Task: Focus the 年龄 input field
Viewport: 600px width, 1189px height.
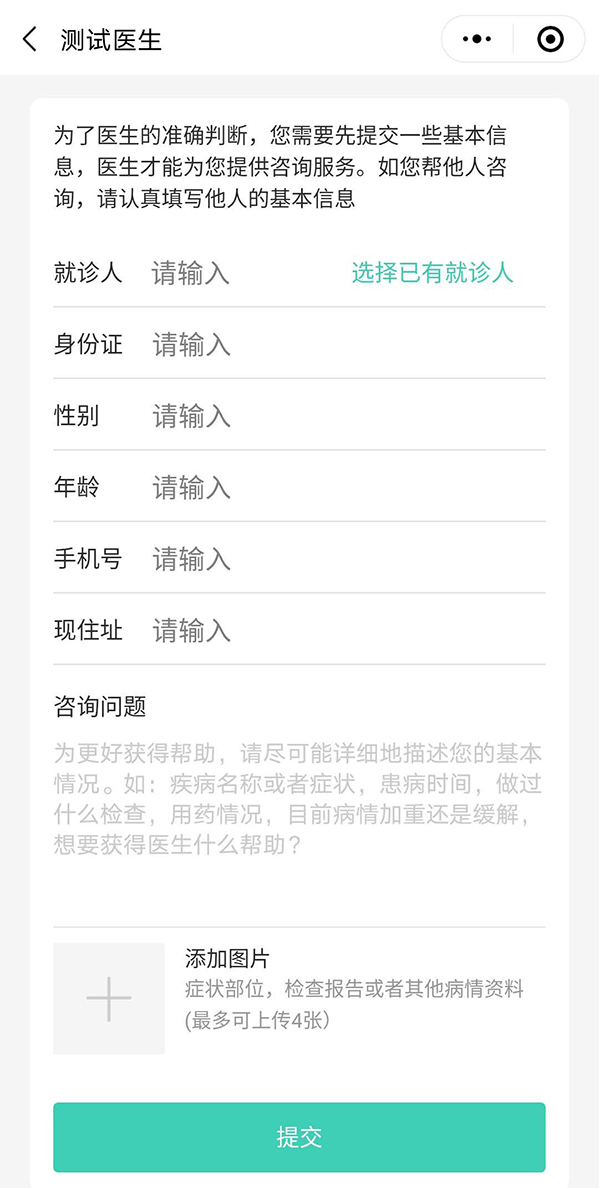Action: [340, 488]
